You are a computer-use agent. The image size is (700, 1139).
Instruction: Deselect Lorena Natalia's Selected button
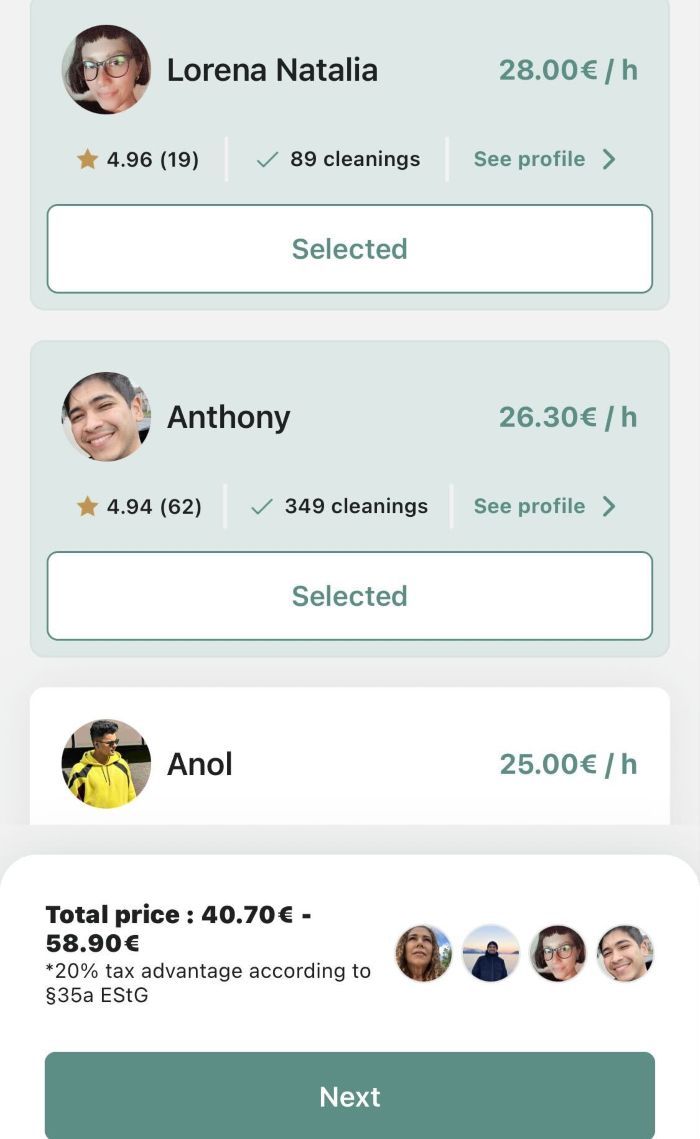pos(349,249)
